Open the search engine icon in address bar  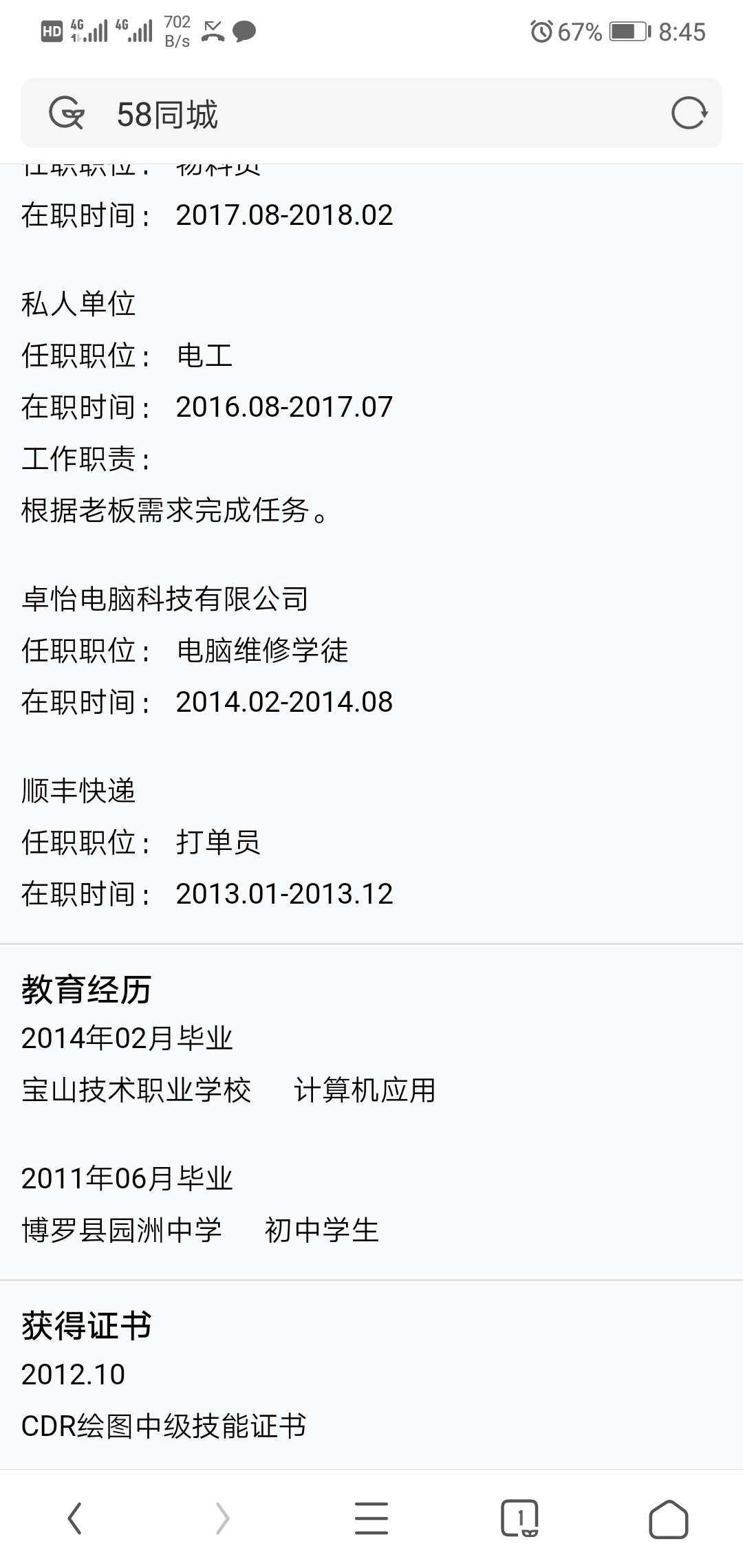point(66,113)
